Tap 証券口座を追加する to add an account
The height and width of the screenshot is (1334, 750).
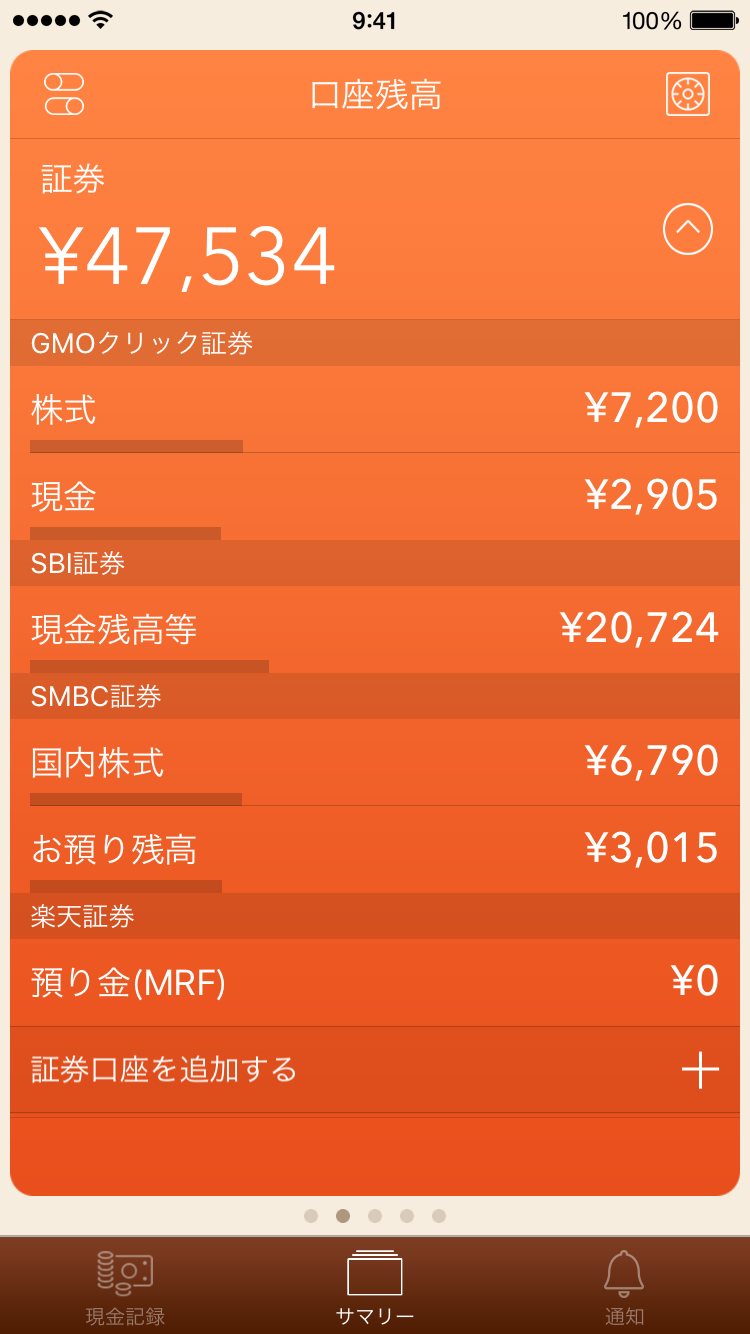pos(375,1070)
